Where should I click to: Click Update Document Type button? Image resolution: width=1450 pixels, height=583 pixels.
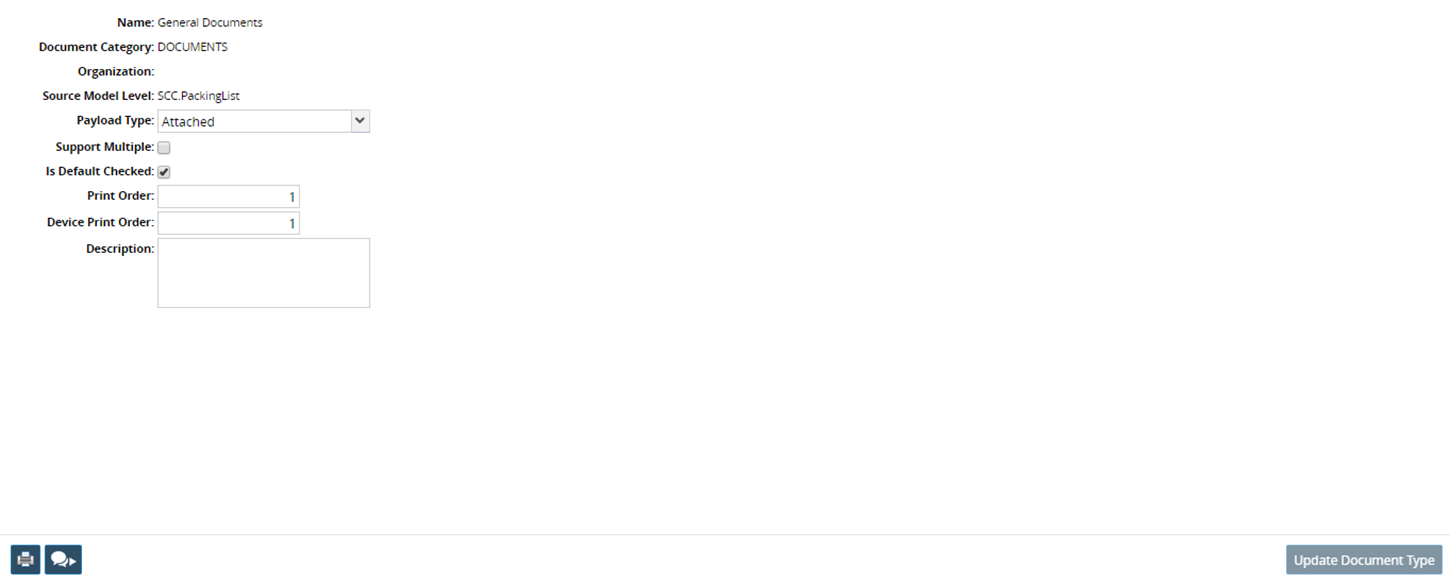click(x=1364, y=560)
